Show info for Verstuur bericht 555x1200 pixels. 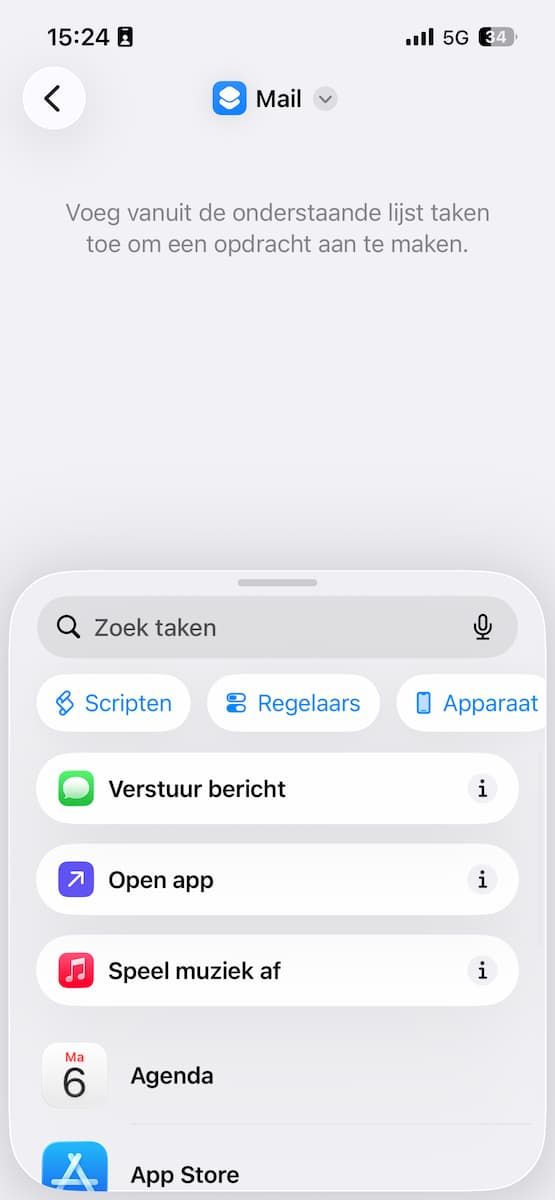tap(482, 789)
